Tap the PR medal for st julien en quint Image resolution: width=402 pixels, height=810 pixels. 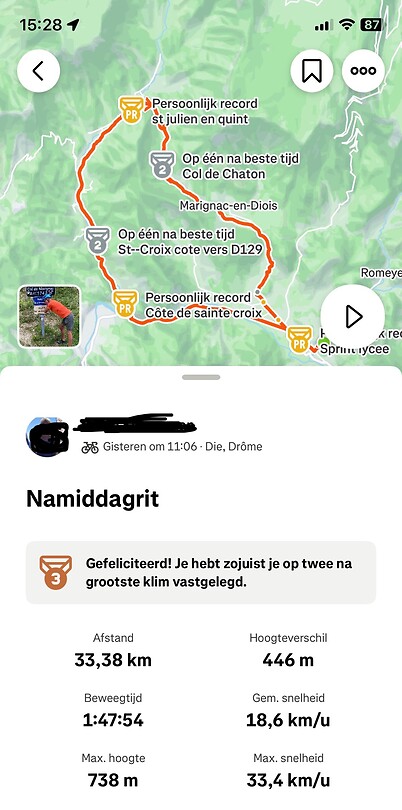[132, 109]
